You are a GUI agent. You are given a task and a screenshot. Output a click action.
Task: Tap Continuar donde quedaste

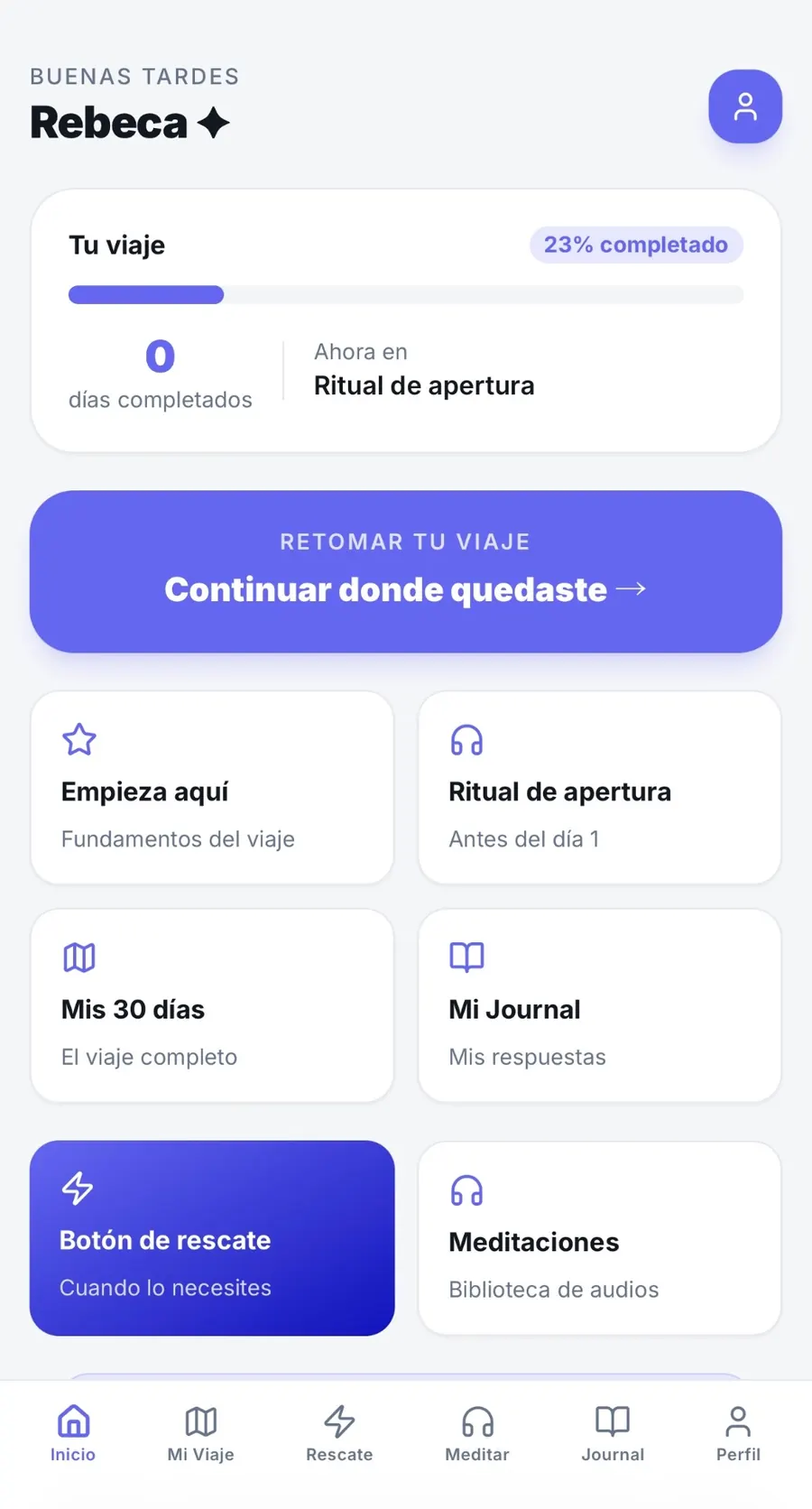point(405,571)
